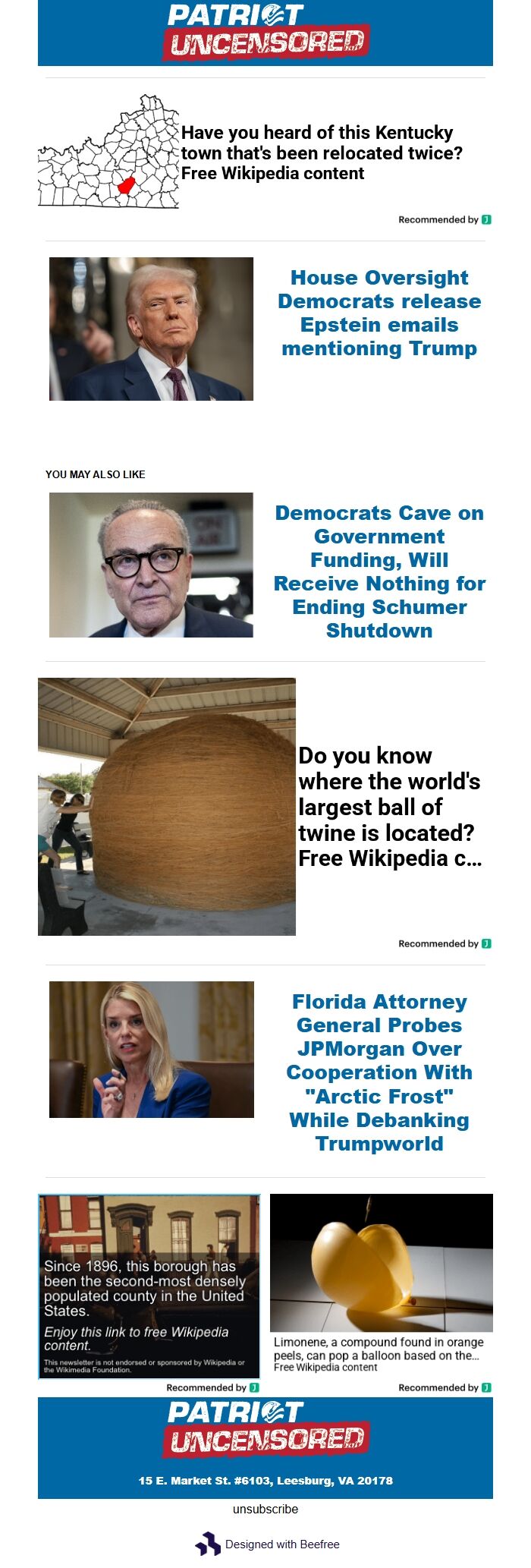531x1568 pixels.
Task: Tap the Florida Attorney General photo thumbnail
Action: [x=151, y=1049]
